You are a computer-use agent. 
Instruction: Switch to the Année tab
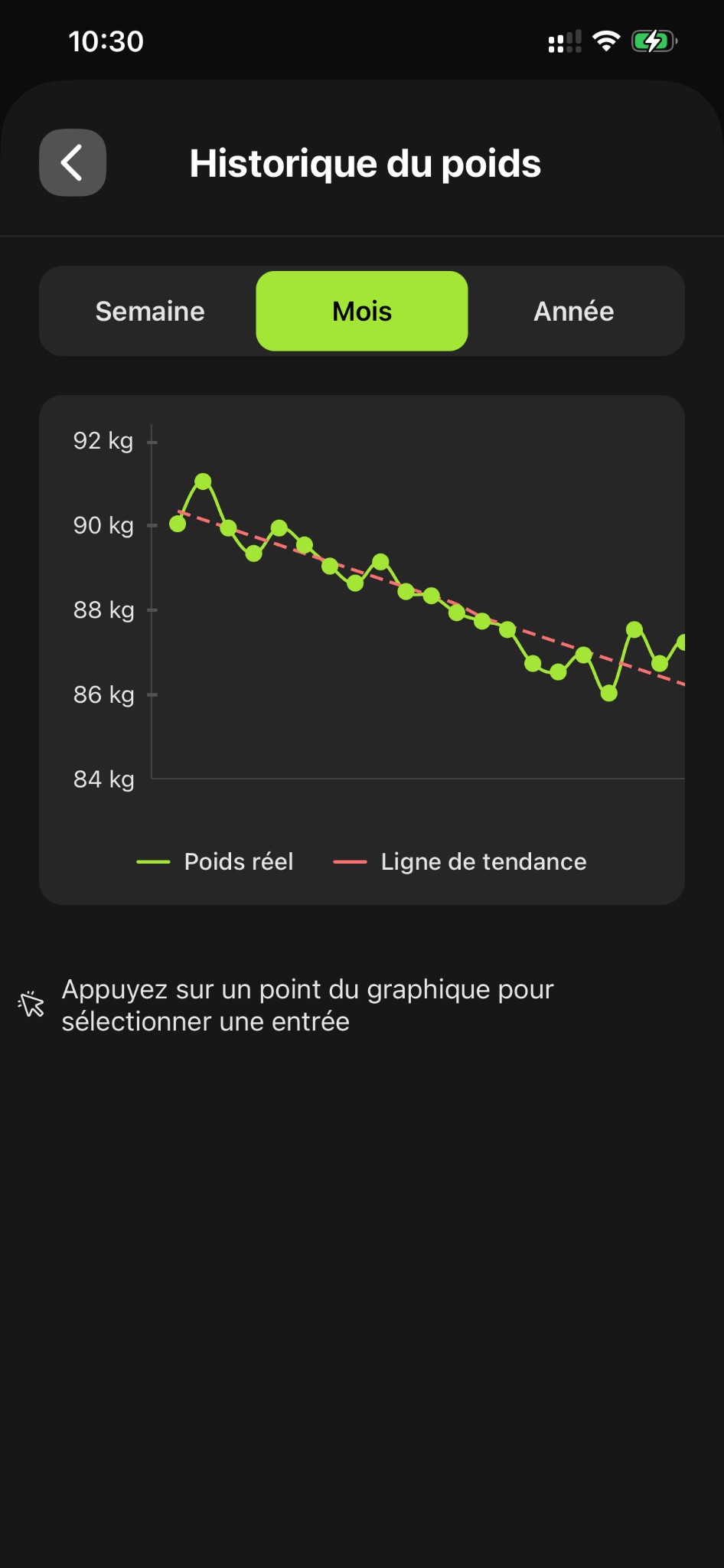572,311
